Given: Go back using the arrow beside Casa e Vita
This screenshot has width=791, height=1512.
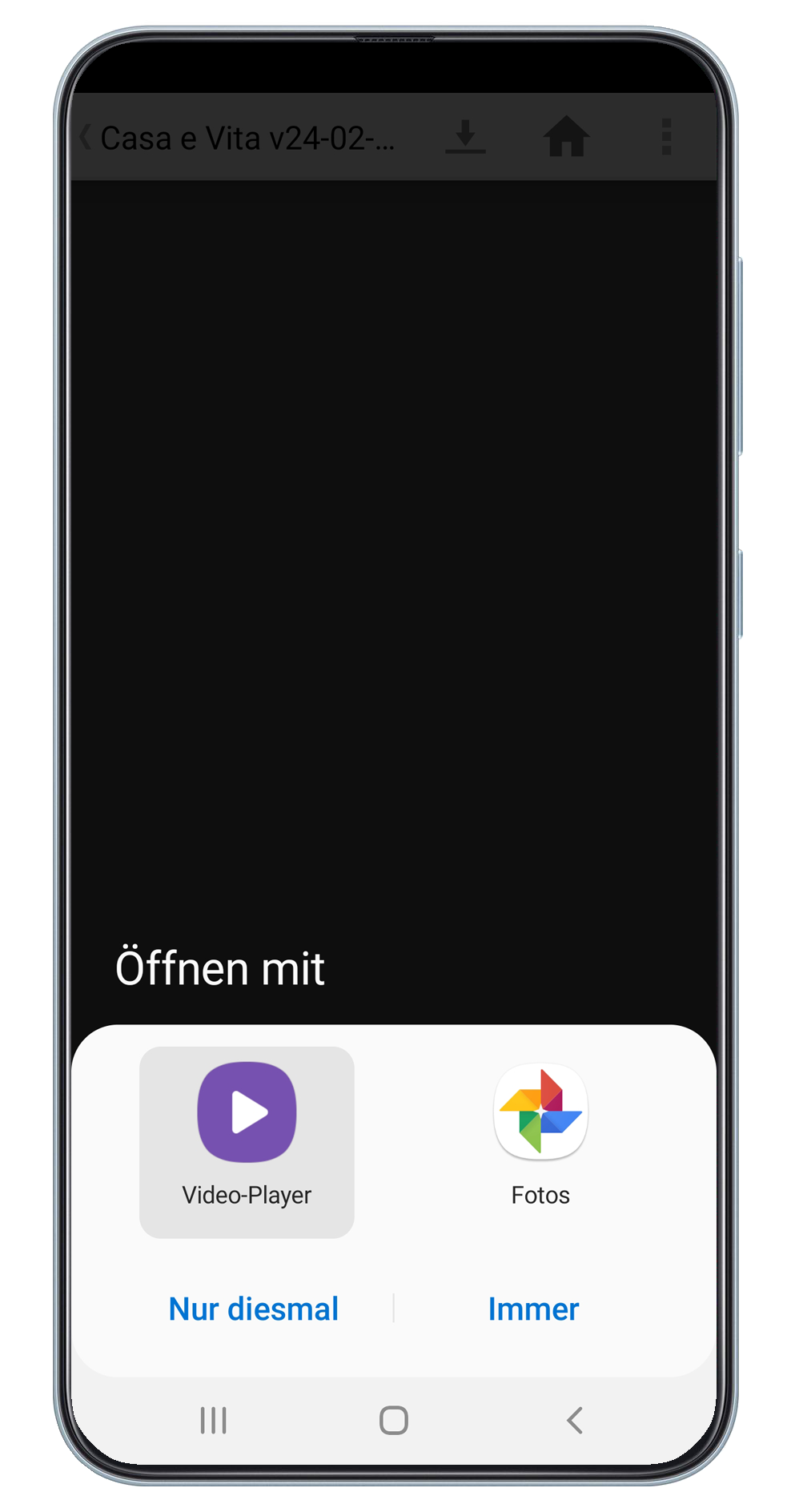Looking at the screenshot, I should (86, 137).
